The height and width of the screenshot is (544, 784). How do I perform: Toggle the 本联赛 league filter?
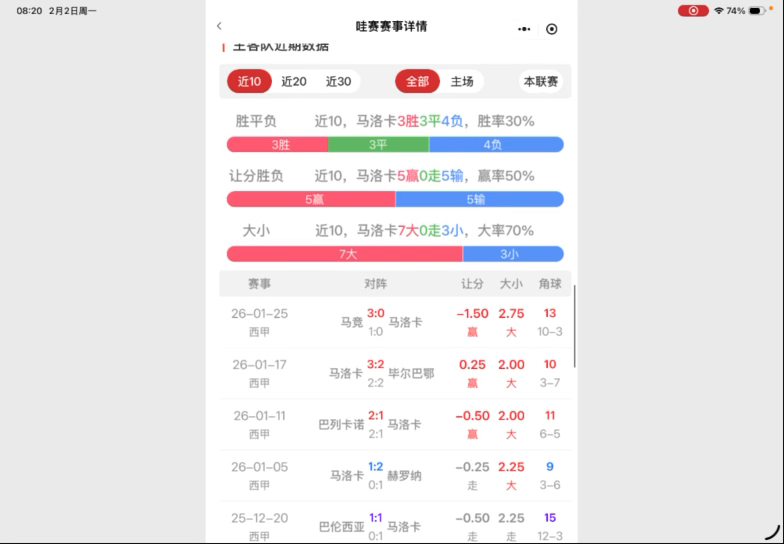coord(542,82)
